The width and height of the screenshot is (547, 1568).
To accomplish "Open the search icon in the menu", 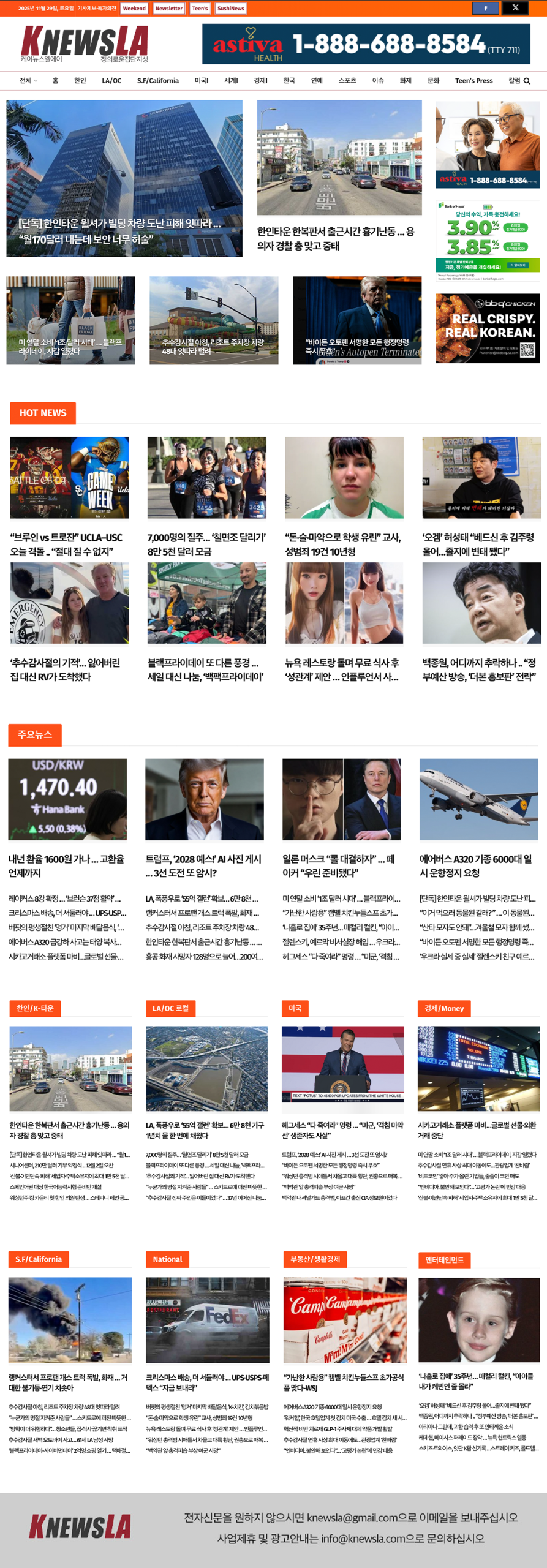I will tap(527, 81).
